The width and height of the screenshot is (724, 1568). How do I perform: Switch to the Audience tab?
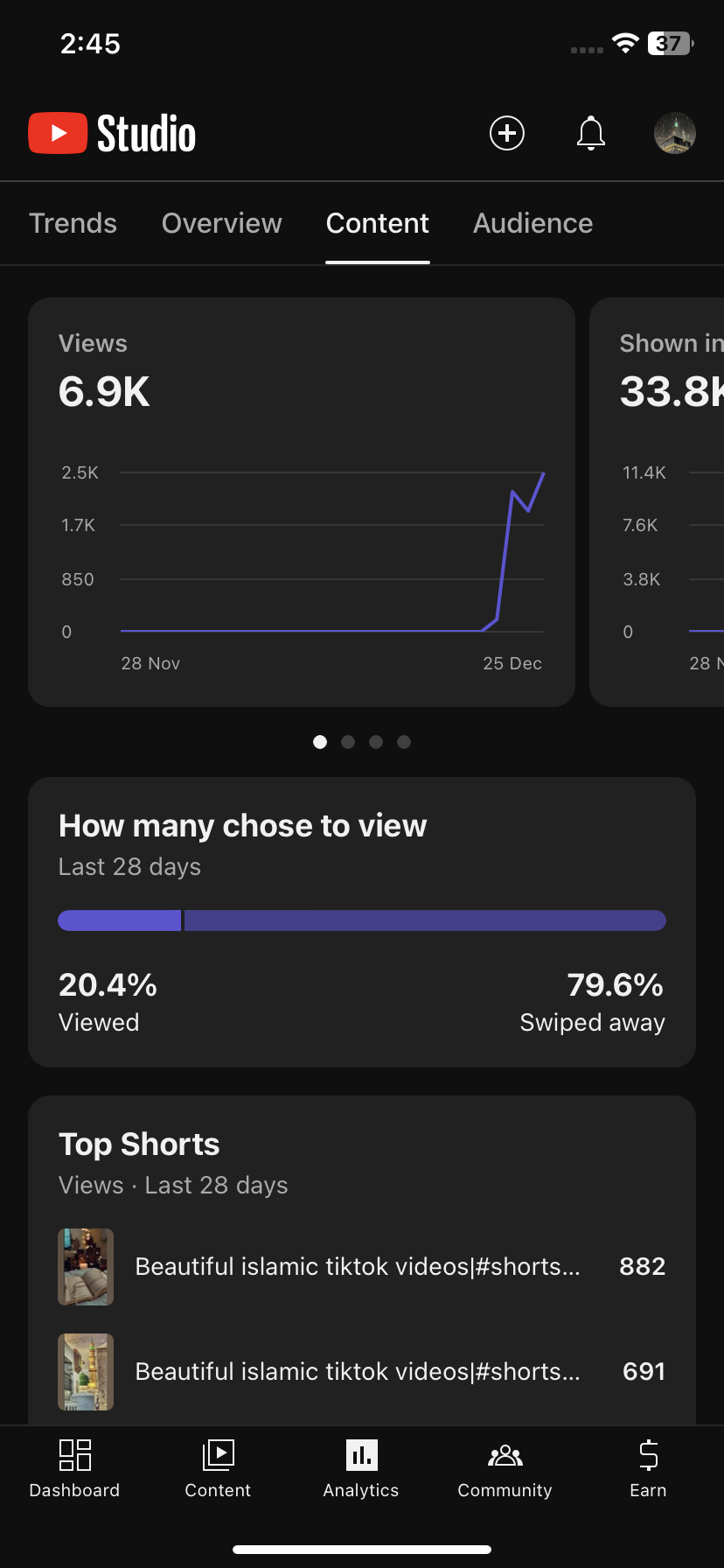pyautogui.click(x=533, y=223)
